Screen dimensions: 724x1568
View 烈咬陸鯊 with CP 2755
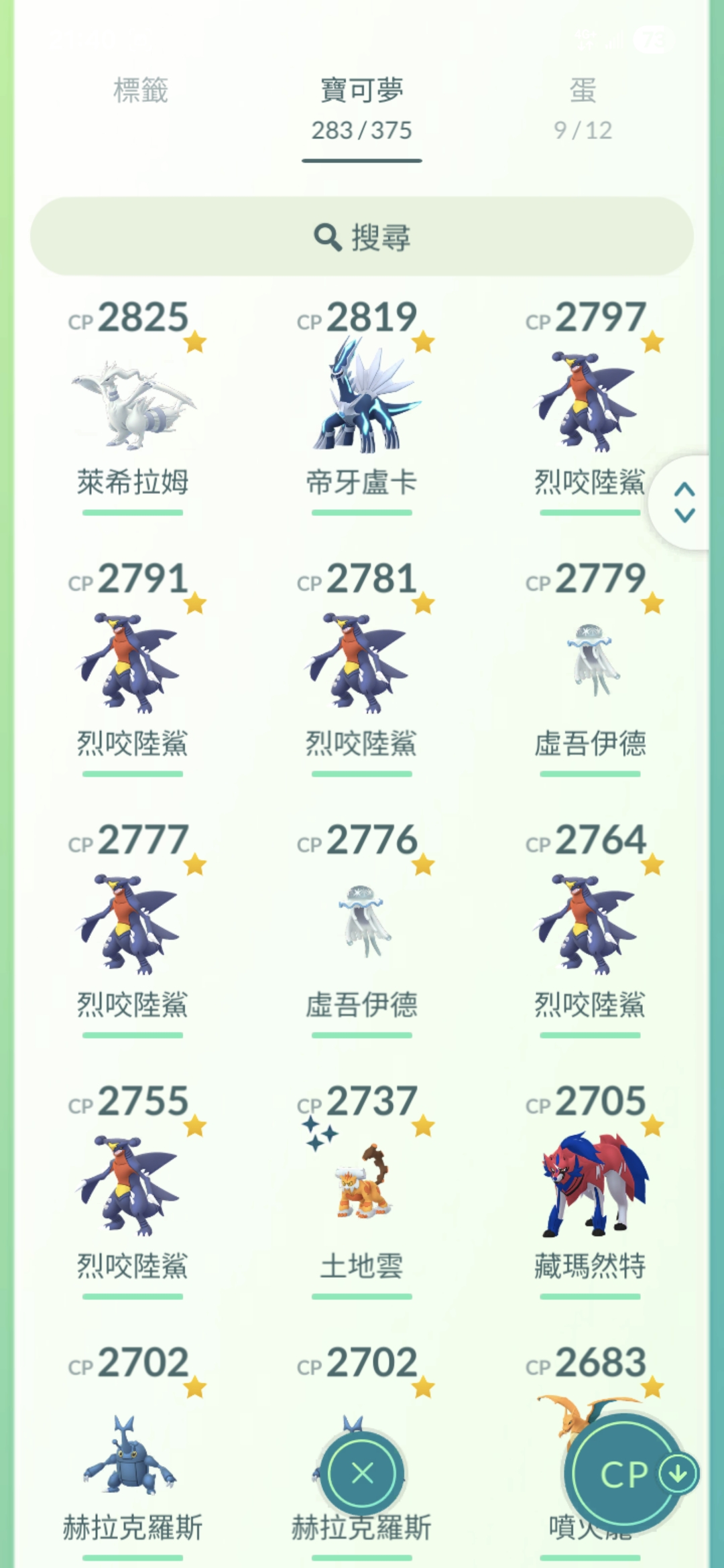(x=133, y=1186)
